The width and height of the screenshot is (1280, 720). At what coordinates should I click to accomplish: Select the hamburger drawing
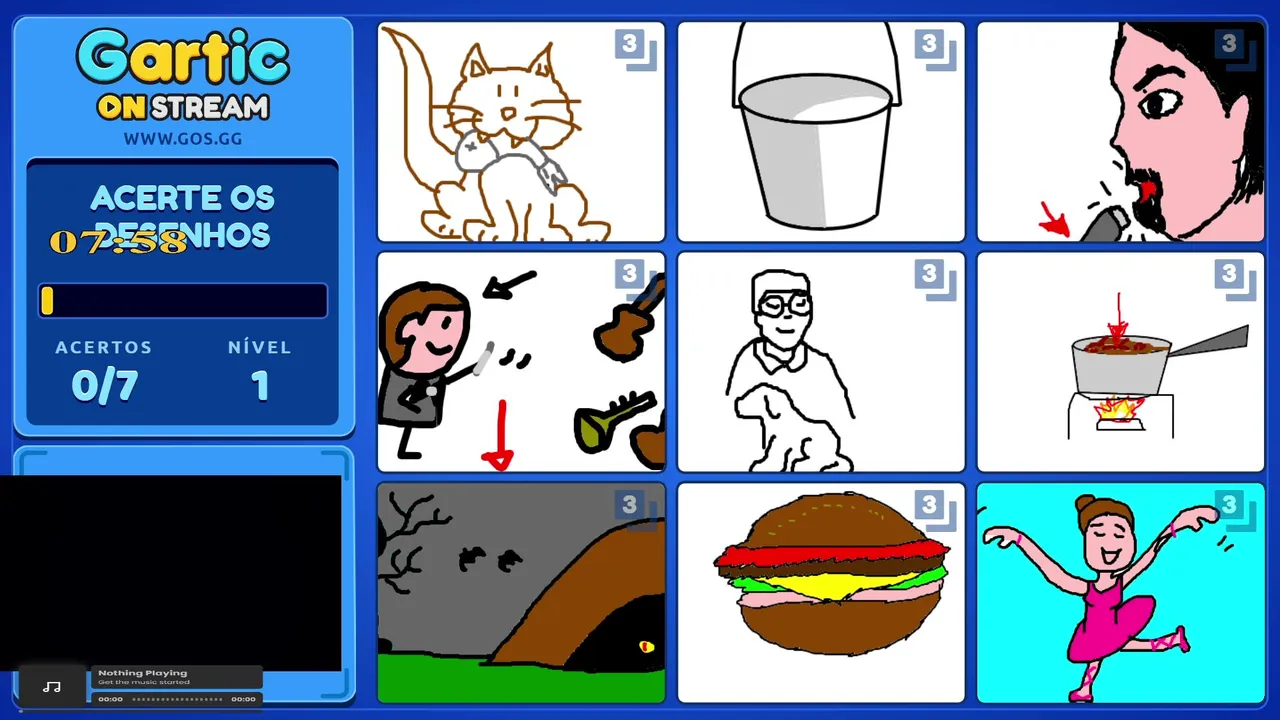tap(820, 592)
